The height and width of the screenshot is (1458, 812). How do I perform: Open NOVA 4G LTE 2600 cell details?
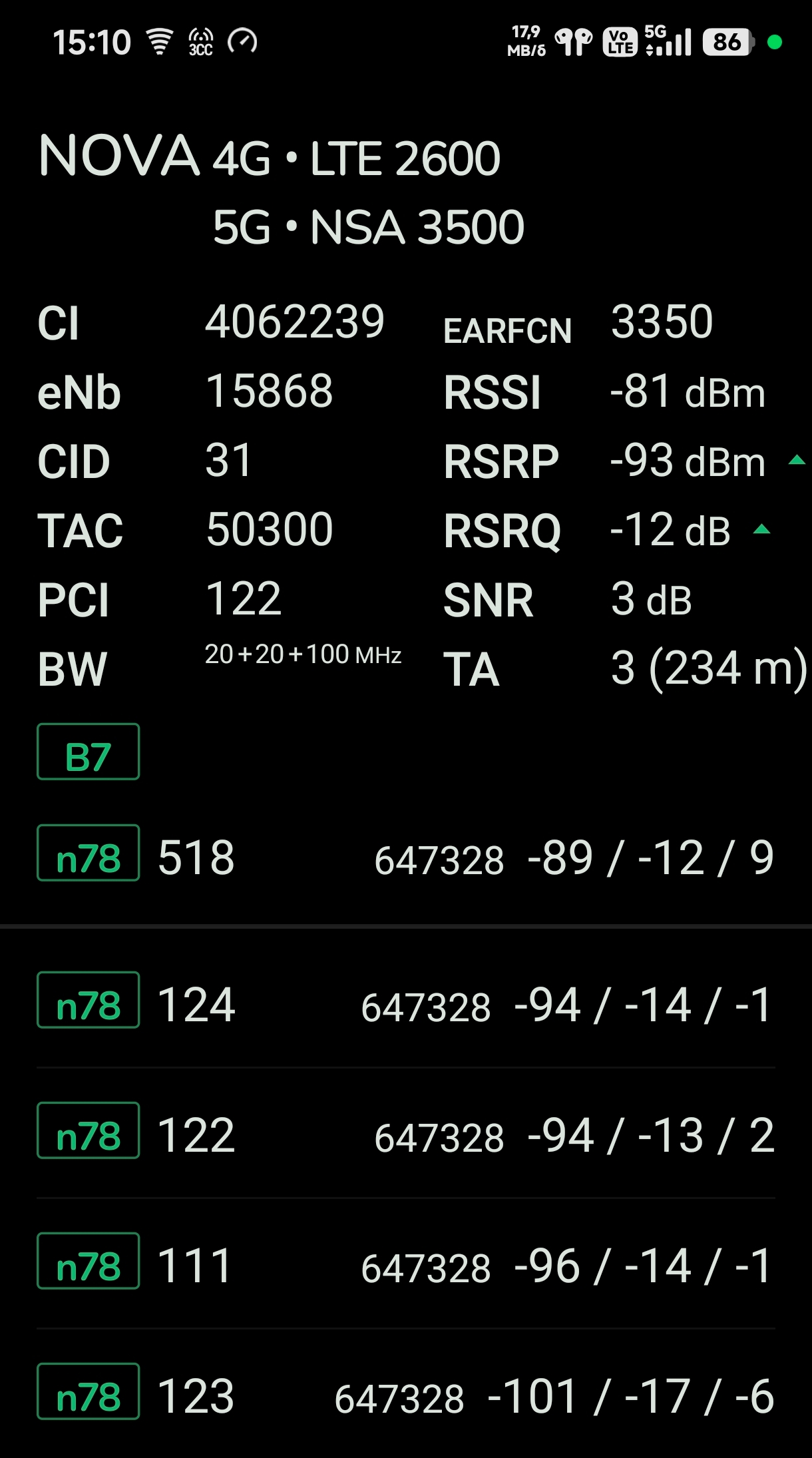click(x=269, y=157)
